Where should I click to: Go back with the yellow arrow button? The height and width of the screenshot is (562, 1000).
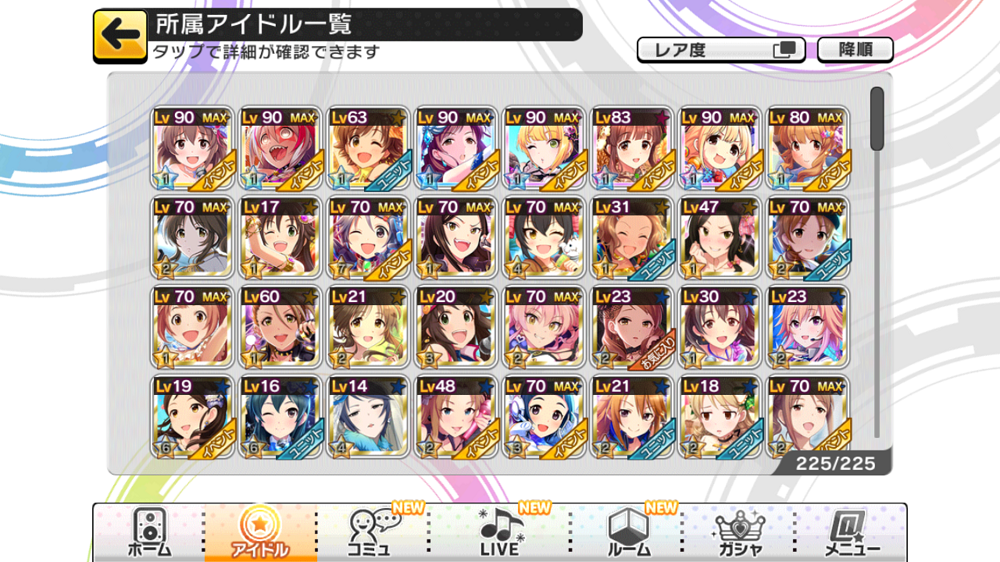pyautogui.click(x=119, y=36)
